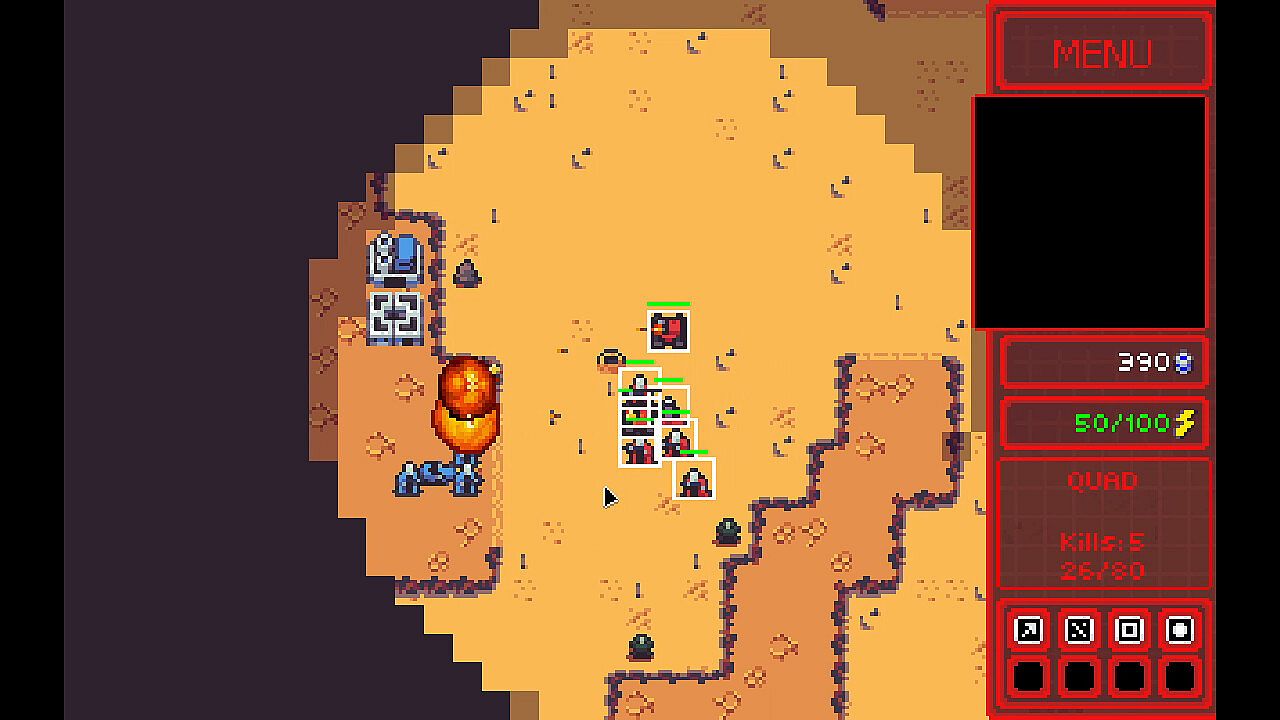
Task: Select the attack command crossed icon
Action: click(1078, 630)
